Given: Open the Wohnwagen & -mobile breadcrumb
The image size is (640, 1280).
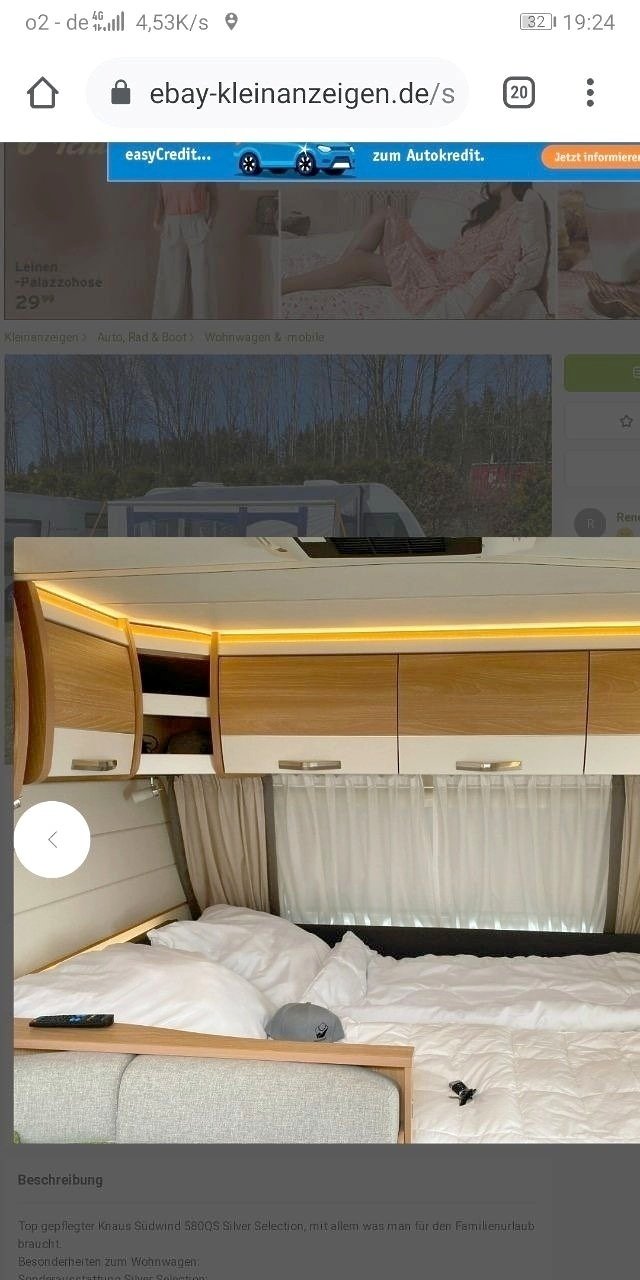Looking at the screenshot, I should 264,337.
